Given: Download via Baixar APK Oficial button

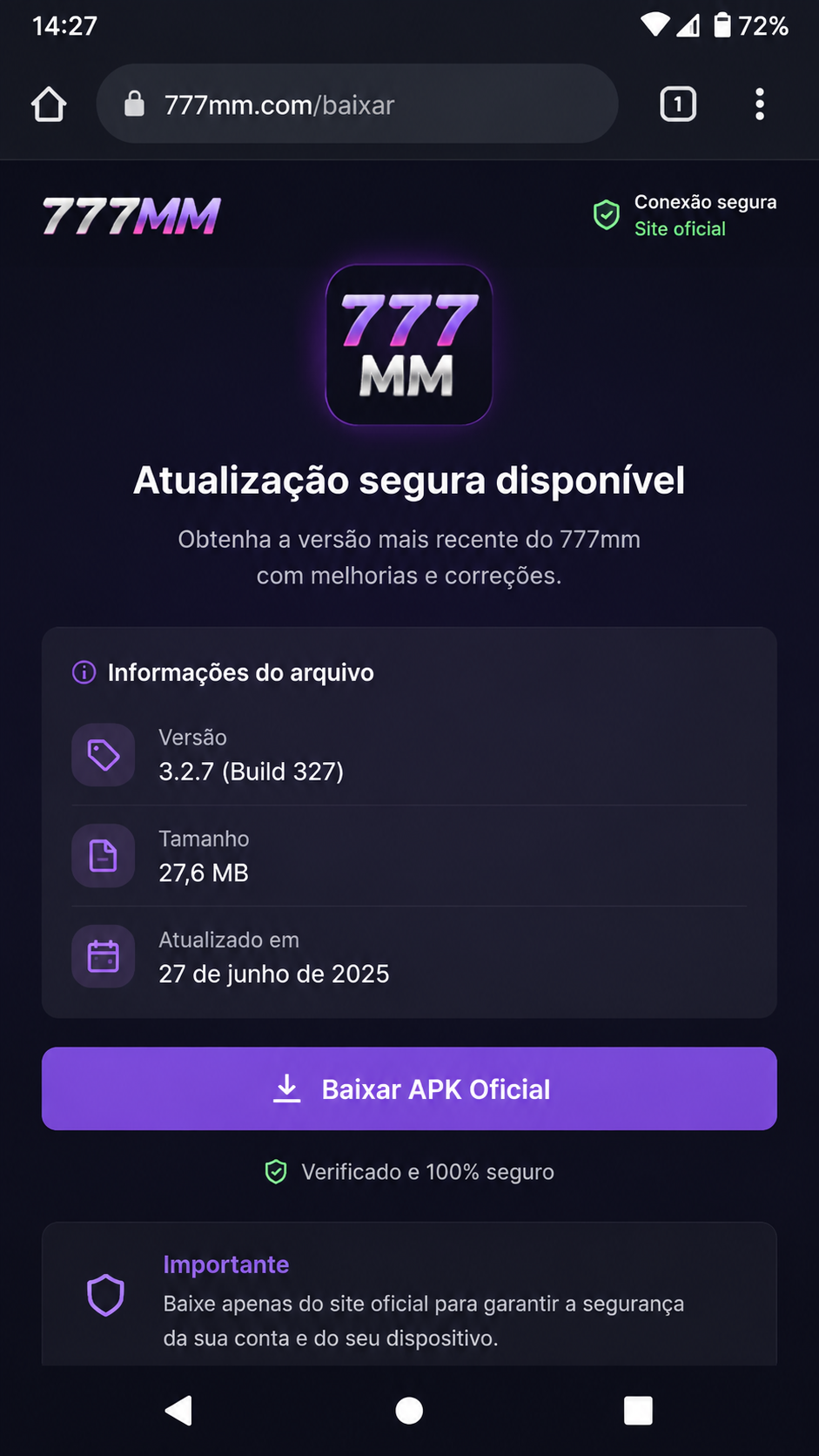Looking at the screenshot, I should 409,1089.
